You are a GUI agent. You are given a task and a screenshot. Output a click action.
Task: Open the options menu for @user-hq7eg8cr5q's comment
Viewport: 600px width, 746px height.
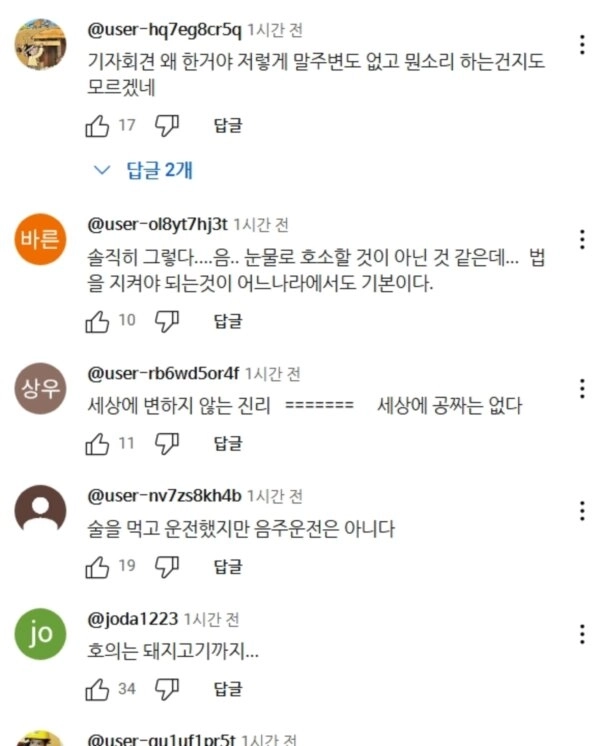coord(582,45)
